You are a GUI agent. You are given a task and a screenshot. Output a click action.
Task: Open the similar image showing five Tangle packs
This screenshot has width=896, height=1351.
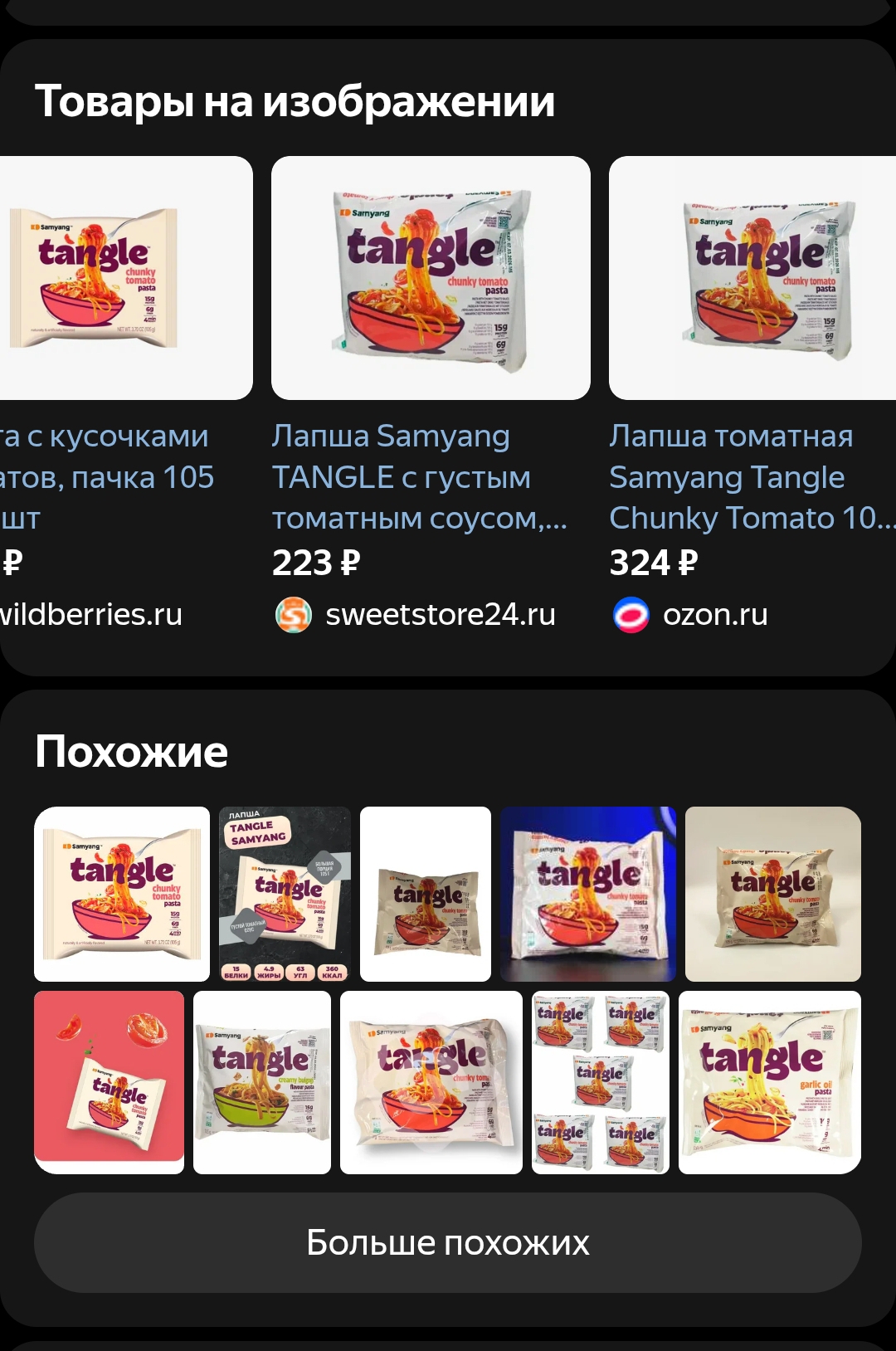tap(601, 1082)
